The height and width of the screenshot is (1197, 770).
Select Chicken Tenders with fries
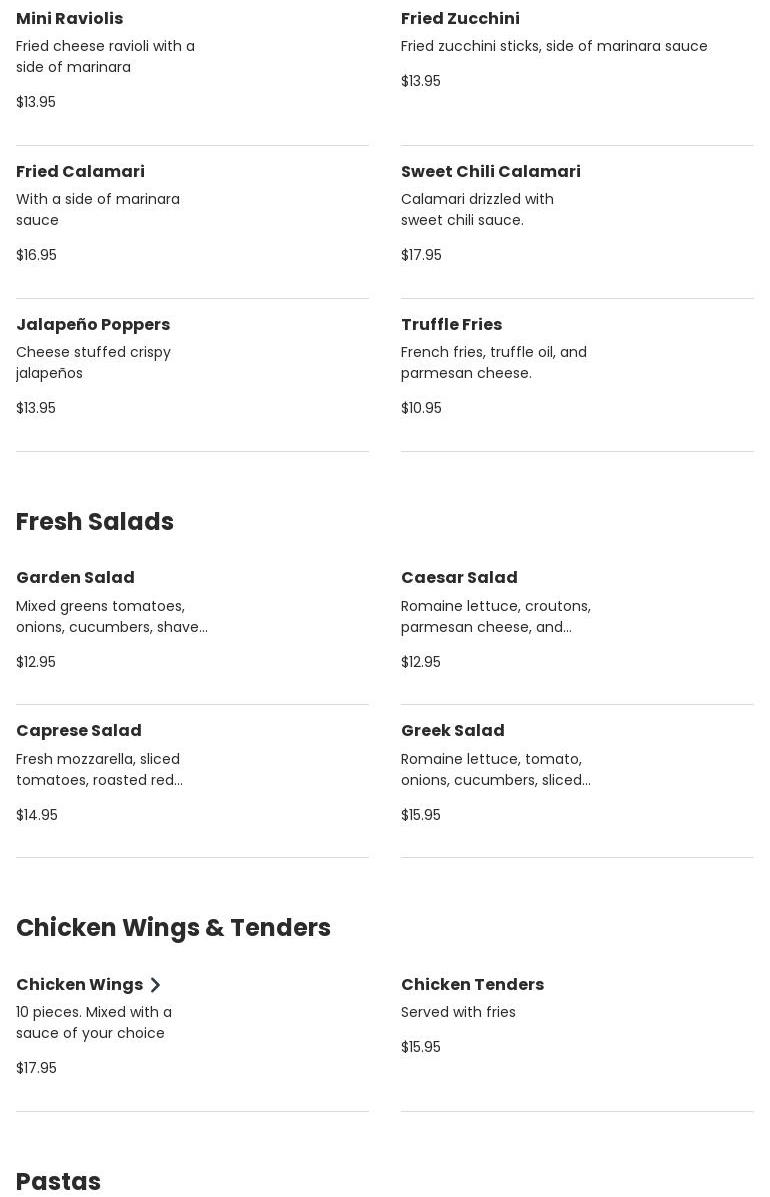[472, 984]
